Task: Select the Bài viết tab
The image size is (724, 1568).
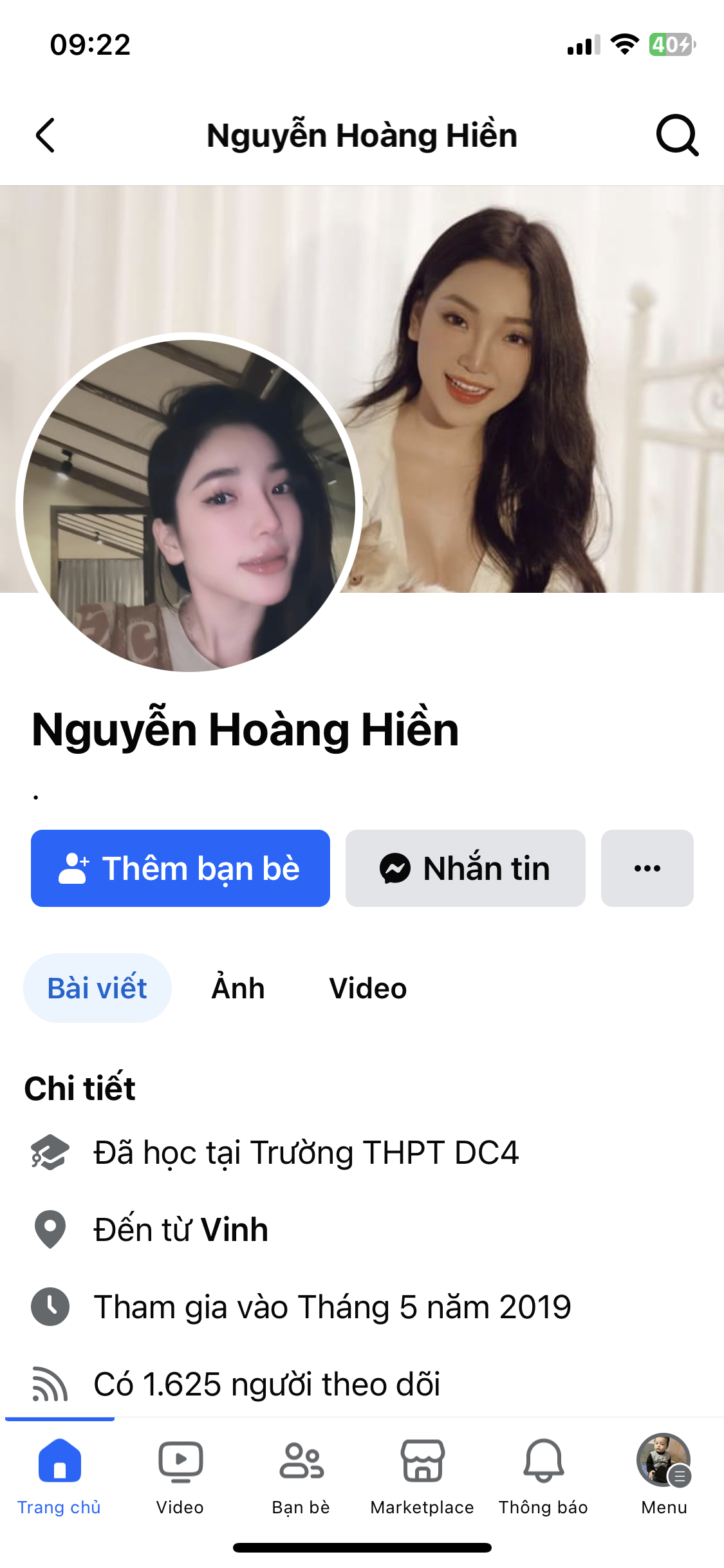Action: tap(97, 988)
